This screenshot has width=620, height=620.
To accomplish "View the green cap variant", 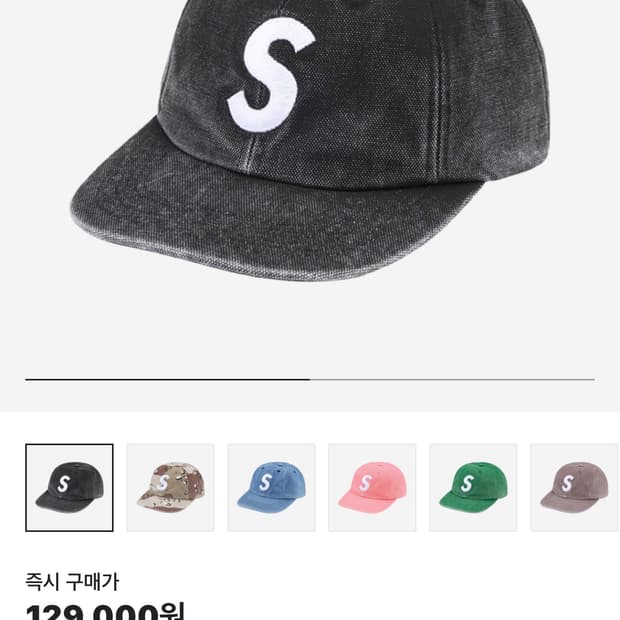I will click(473, 487).
